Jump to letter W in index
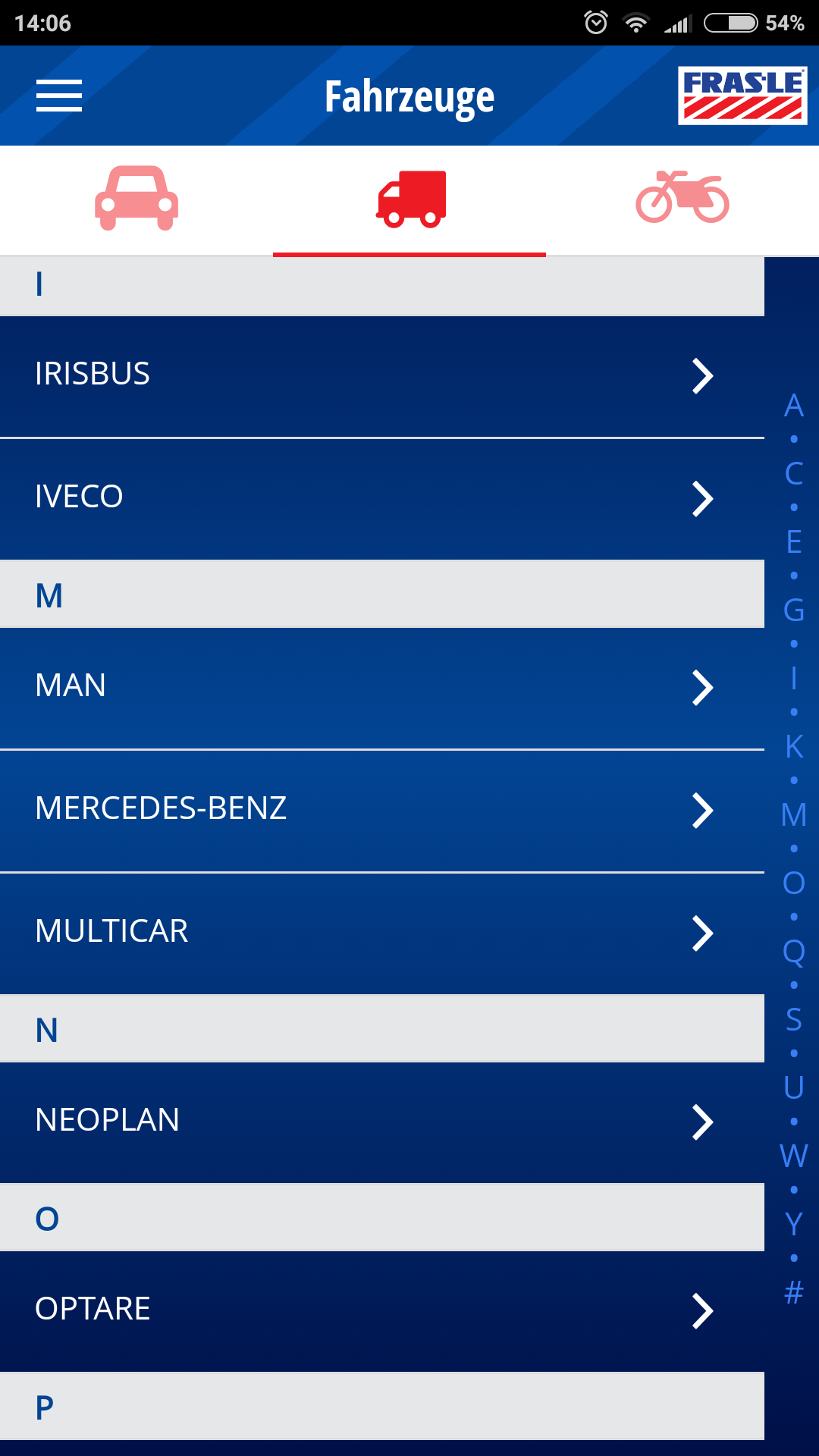This screenshot has height=1456, width=819. 793,1156
